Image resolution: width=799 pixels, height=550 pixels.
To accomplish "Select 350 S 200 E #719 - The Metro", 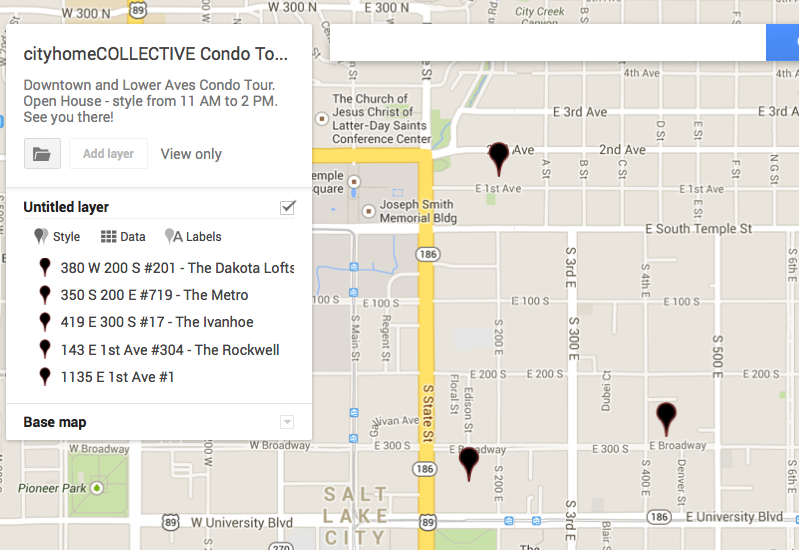I will (x=154, y=295).
